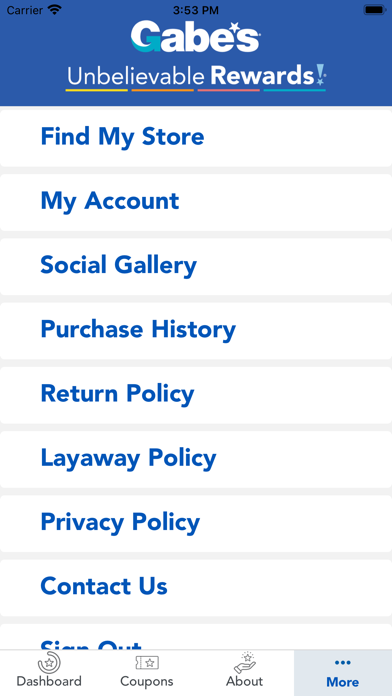Screen dimensions: 392x696
Task: Open the About tab
Action: [245, 673]
